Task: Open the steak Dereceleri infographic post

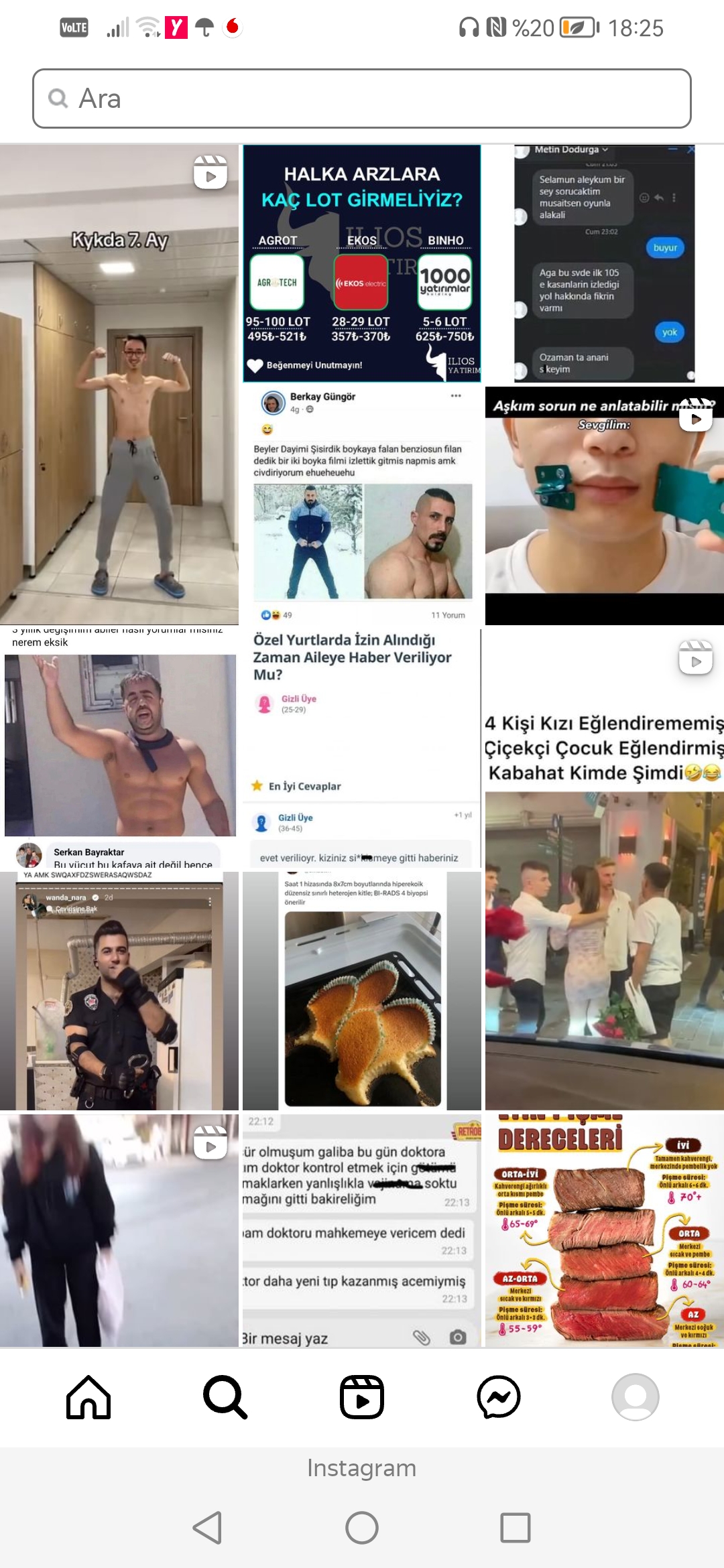Action: (x=604, y=1230)
